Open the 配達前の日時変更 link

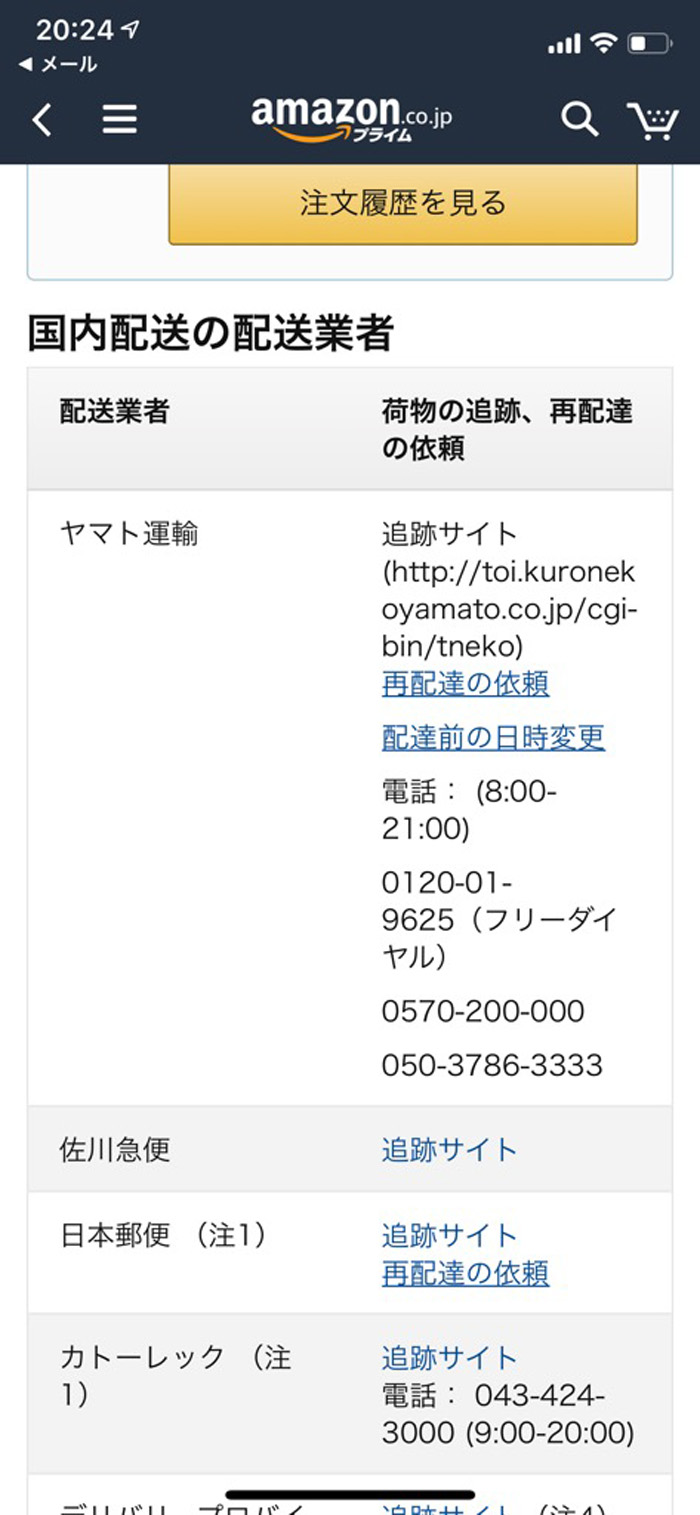(x=493, y=738)
